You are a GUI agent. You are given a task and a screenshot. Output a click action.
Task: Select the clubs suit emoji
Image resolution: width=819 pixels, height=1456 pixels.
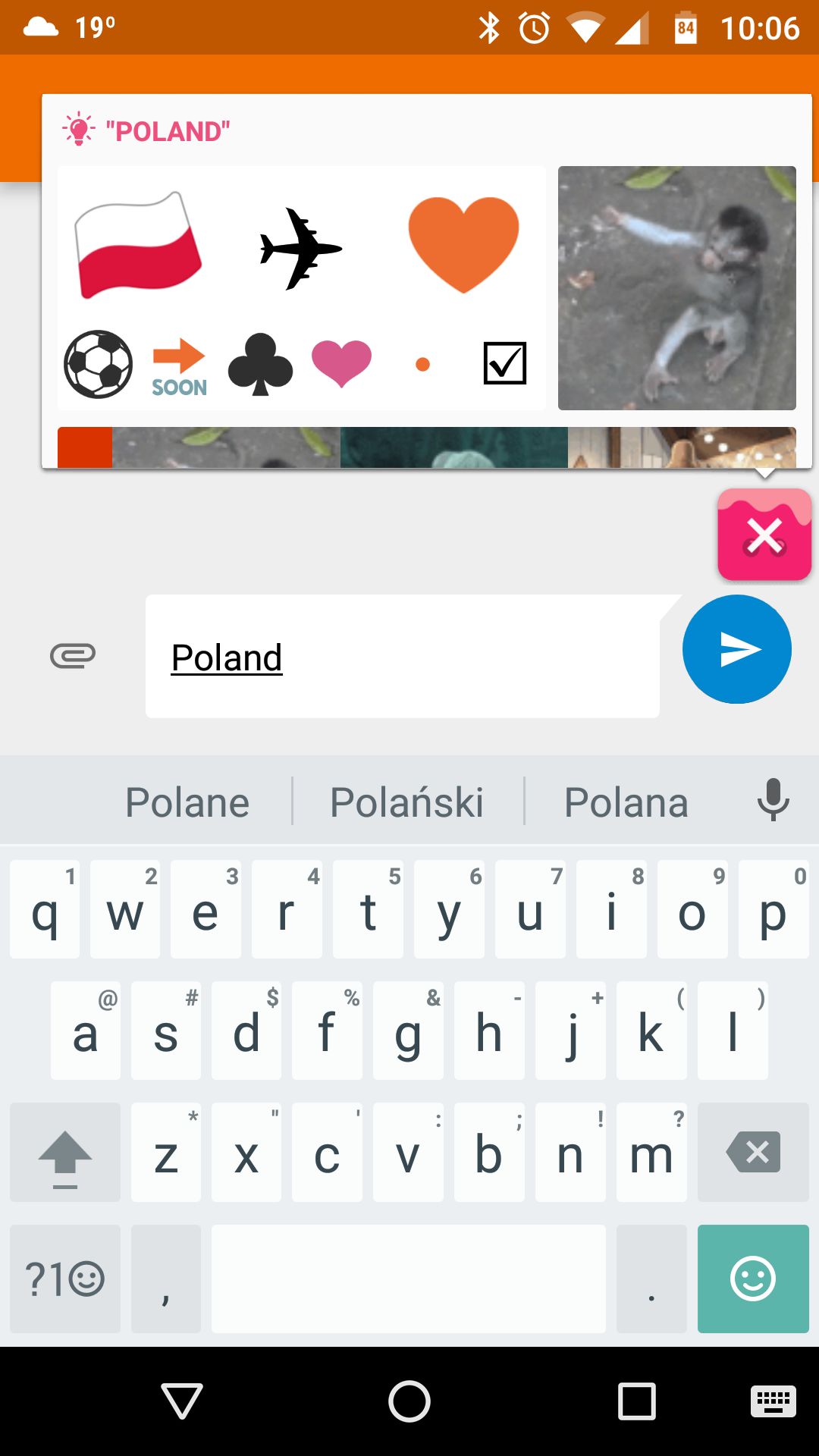pyautogui.click(x=260, y=364)
